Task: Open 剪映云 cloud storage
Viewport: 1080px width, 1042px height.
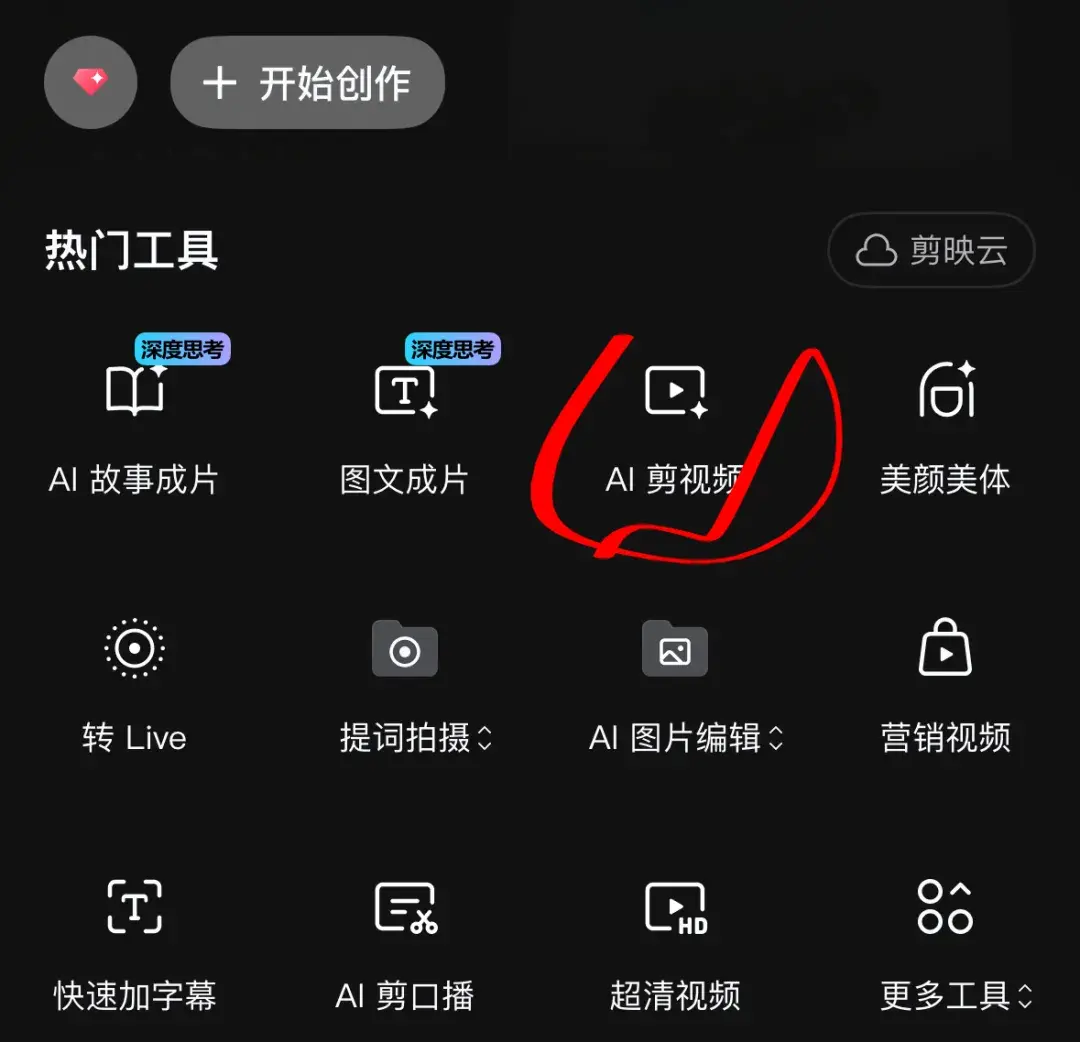Action: [931, 250]
